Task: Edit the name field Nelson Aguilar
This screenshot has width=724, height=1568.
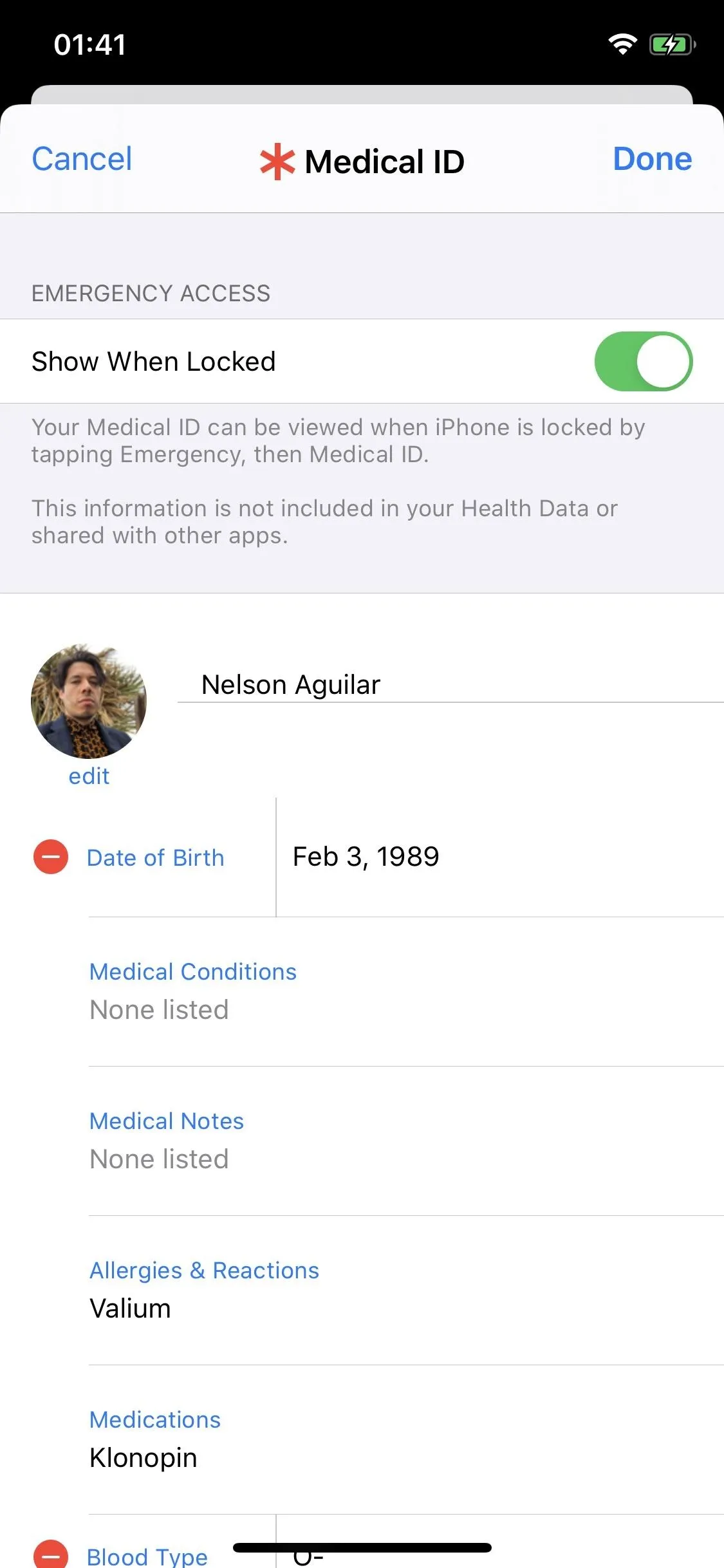Action: [x=450, y=685]
